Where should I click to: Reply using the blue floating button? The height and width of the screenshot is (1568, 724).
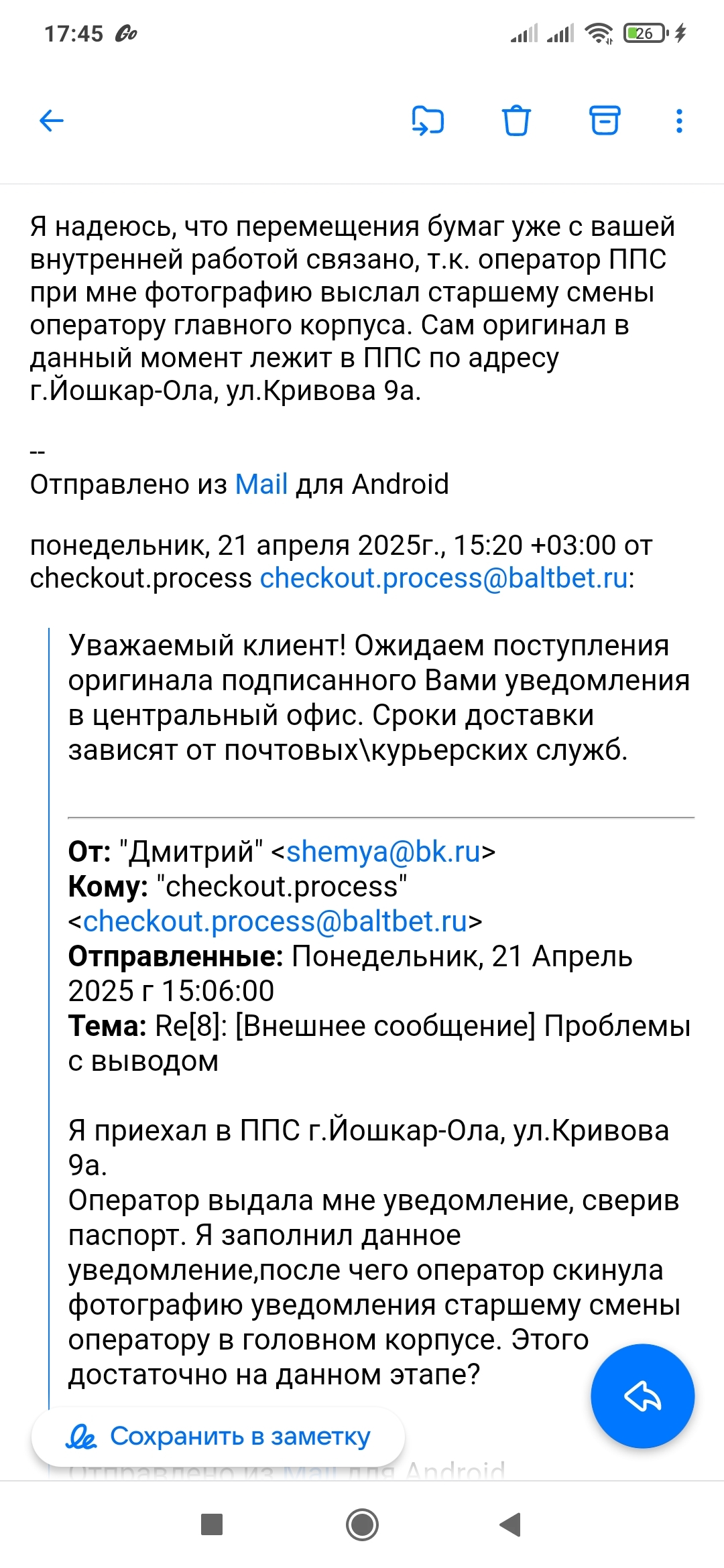(642, 1396)
